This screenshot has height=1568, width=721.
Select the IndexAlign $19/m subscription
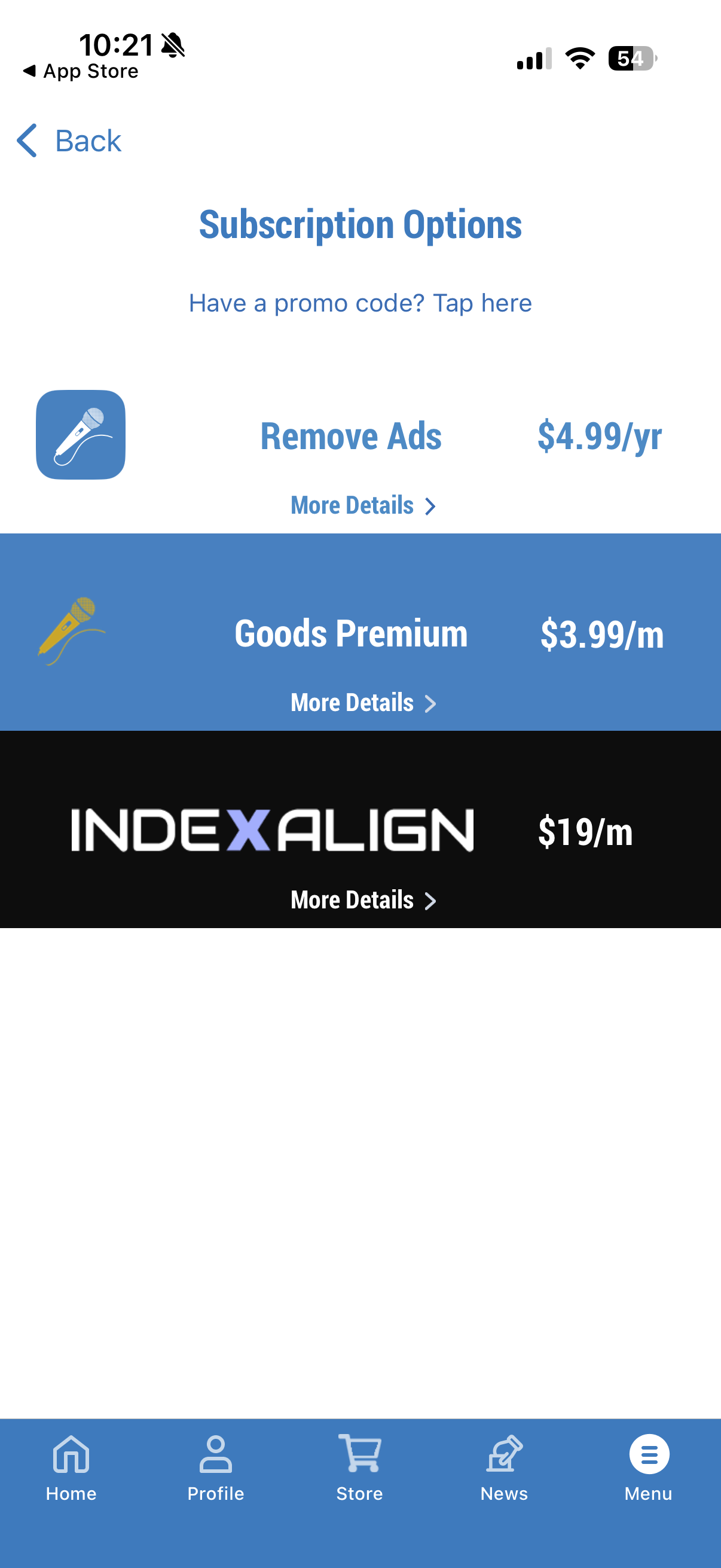(360, 830)
